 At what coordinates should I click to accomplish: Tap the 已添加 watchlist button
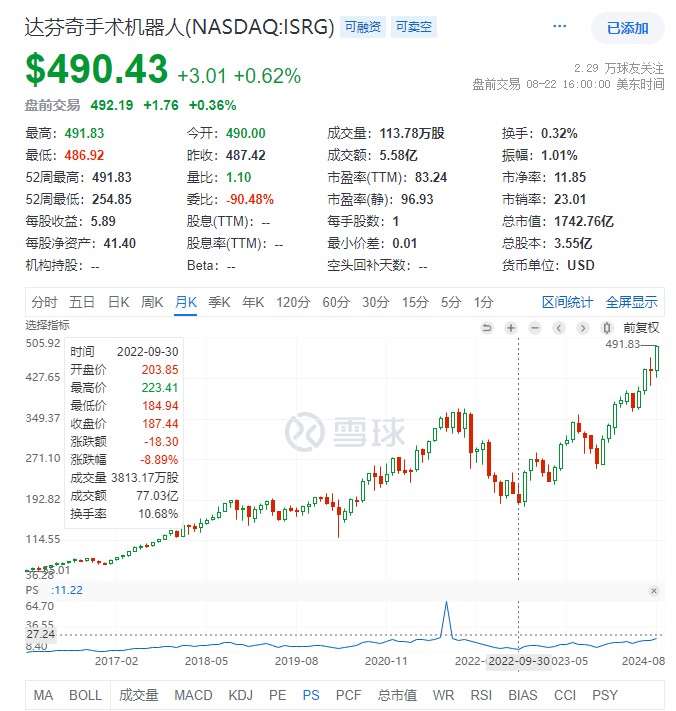click(x=627, y=28)
